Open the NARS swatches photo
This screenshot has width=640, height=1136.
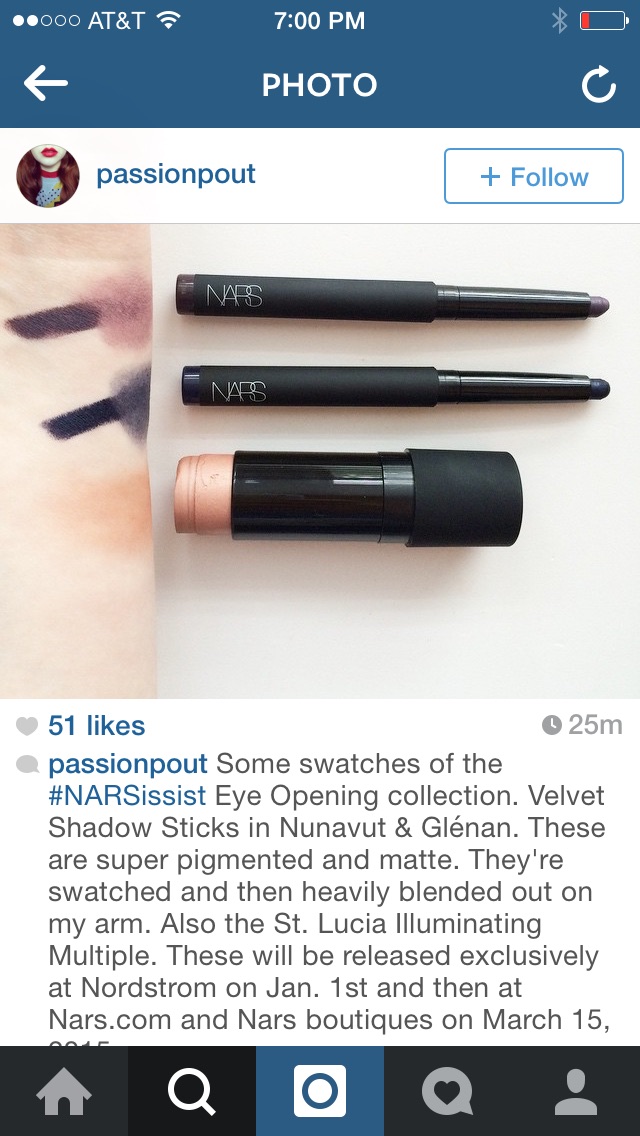[x=320, y=460]
